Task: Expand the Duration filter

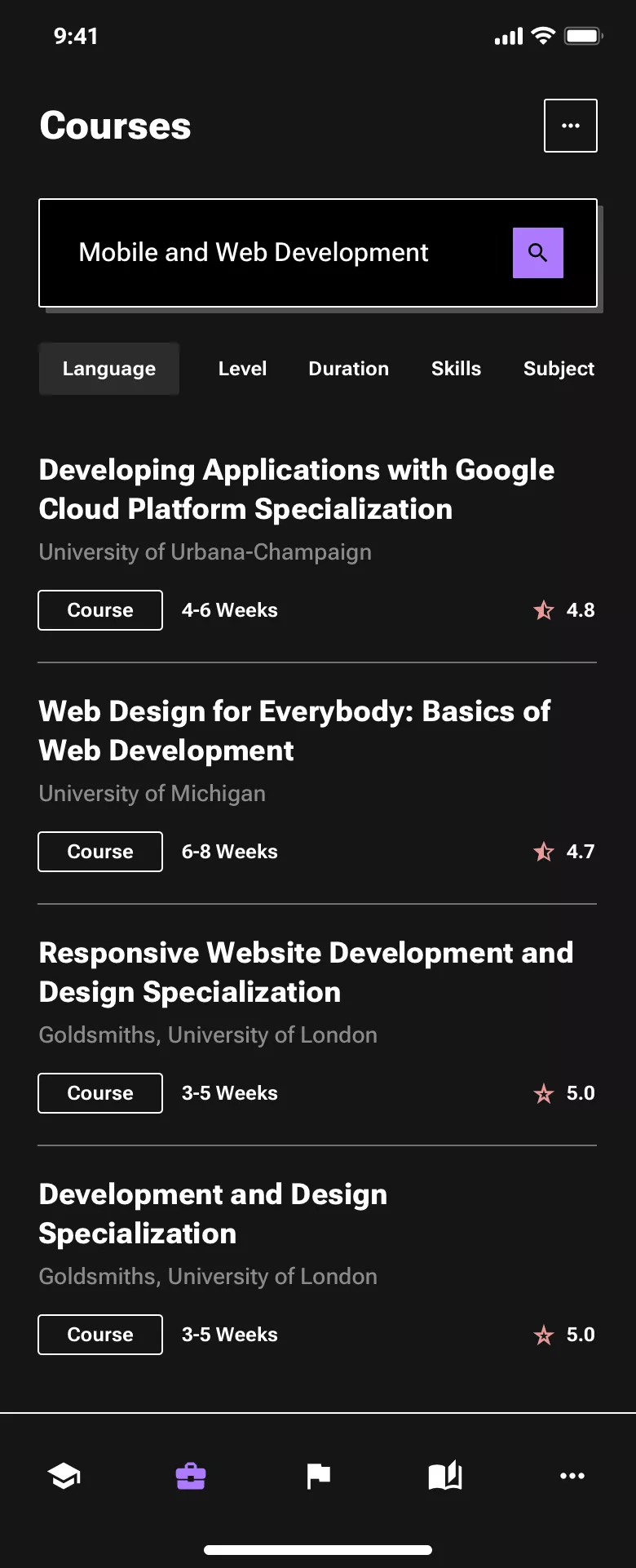Action: click(x=348, y=369)
